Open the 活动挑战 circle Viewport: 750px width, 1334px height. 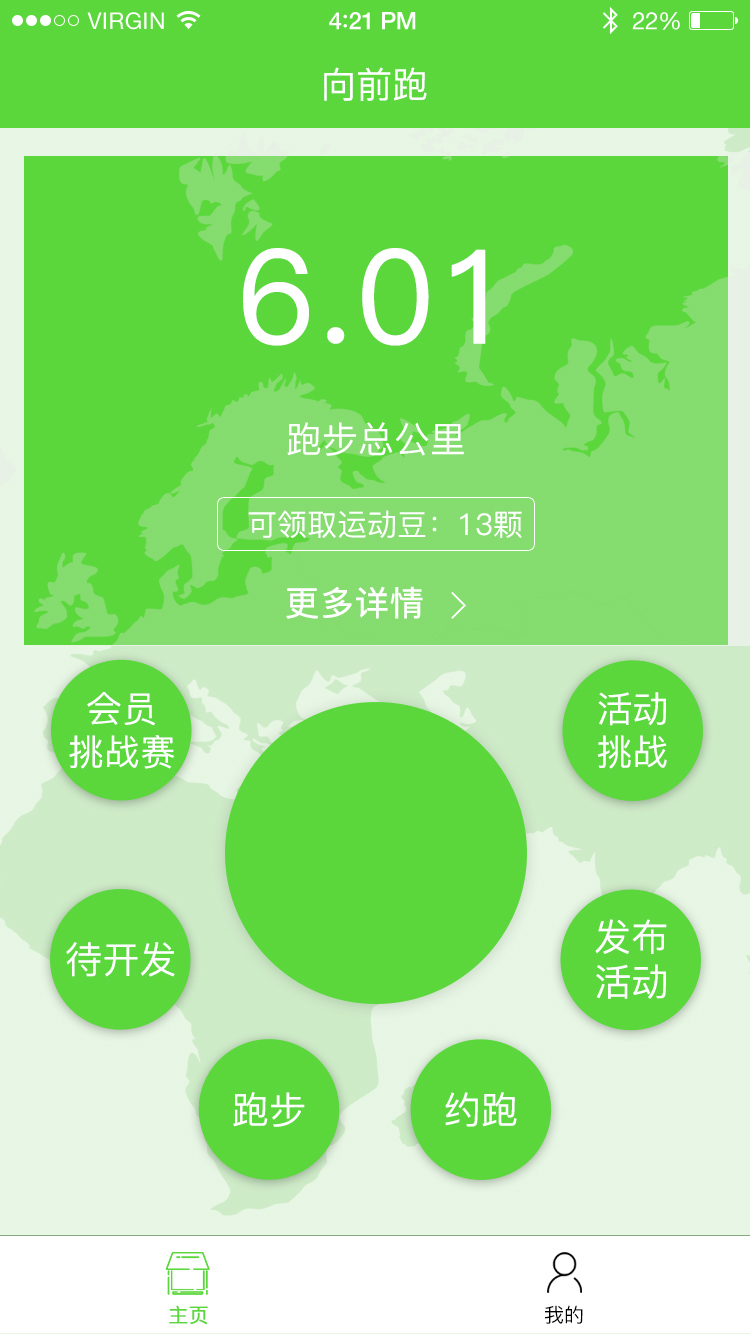tap(632, 730)
